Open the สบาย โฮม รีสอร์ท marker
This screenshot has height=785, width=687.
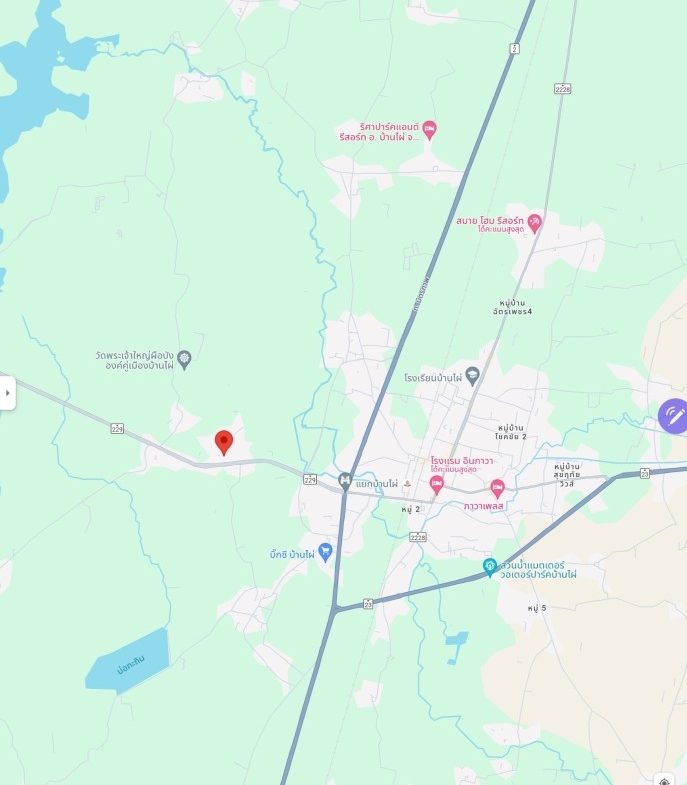coord(535,222)
